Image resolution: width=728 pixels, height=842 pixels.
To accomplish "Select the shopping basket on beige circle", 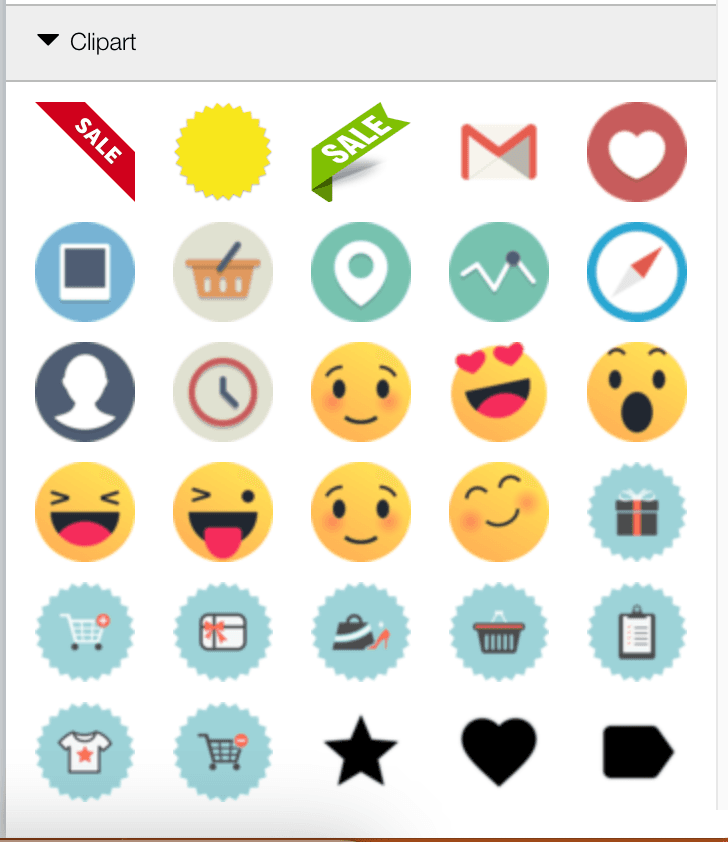I will [223, 272].
